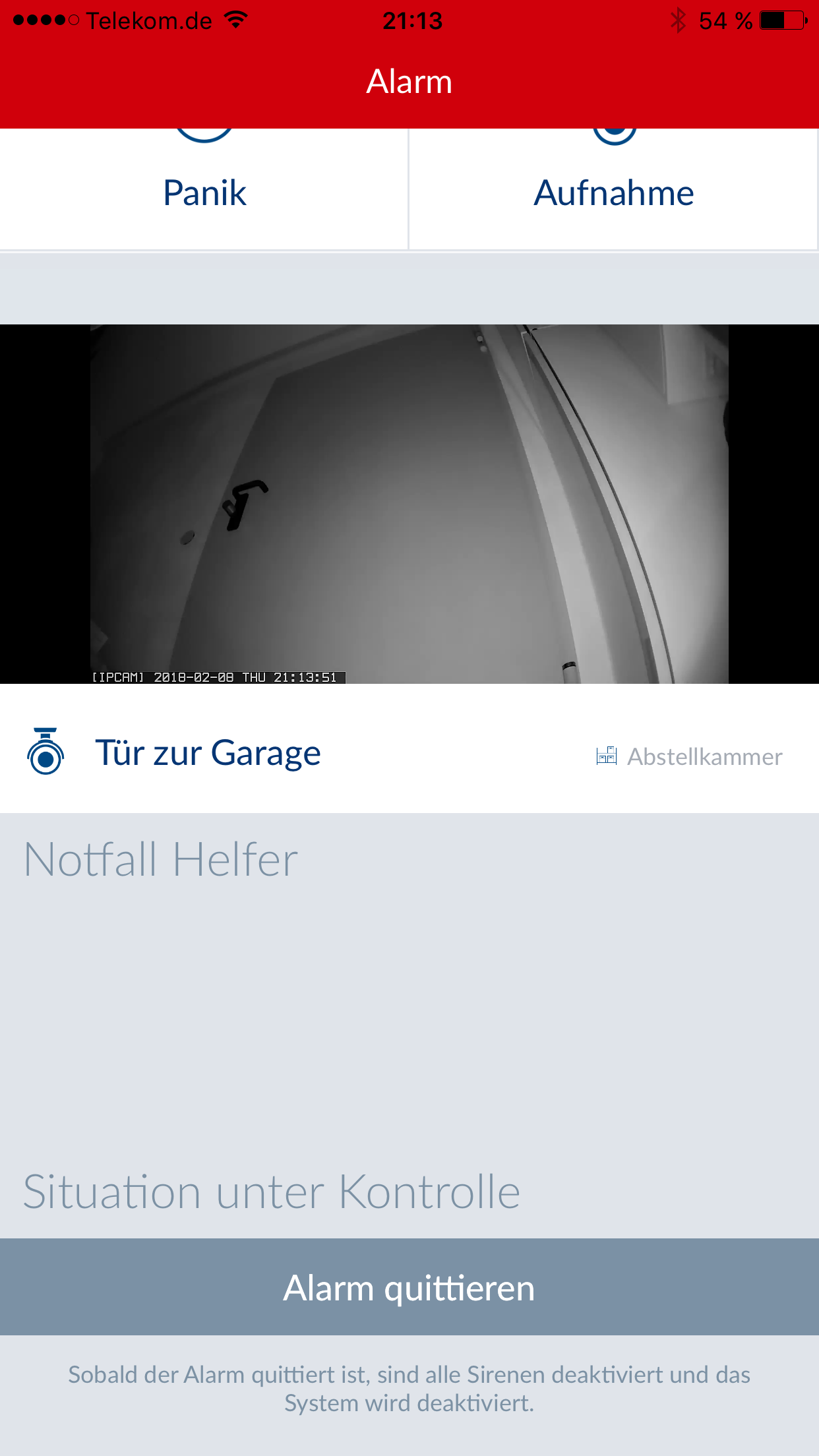Open the Tür zur Garage camera feed
Viewport: 819px width, 1456px height.
click(x=409, y=504)
